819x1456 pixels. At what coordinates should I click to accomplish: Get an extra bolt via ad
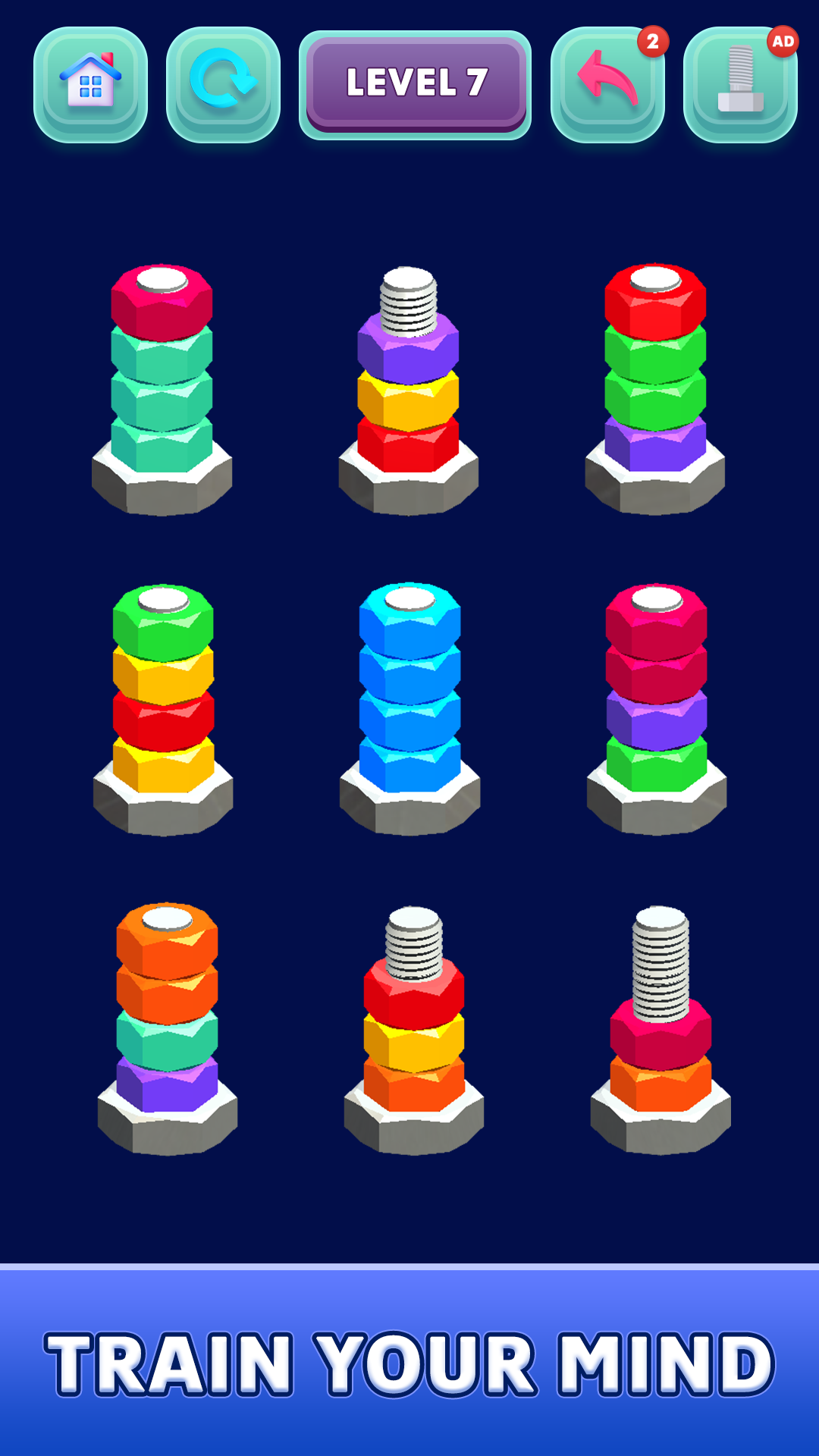740,84
